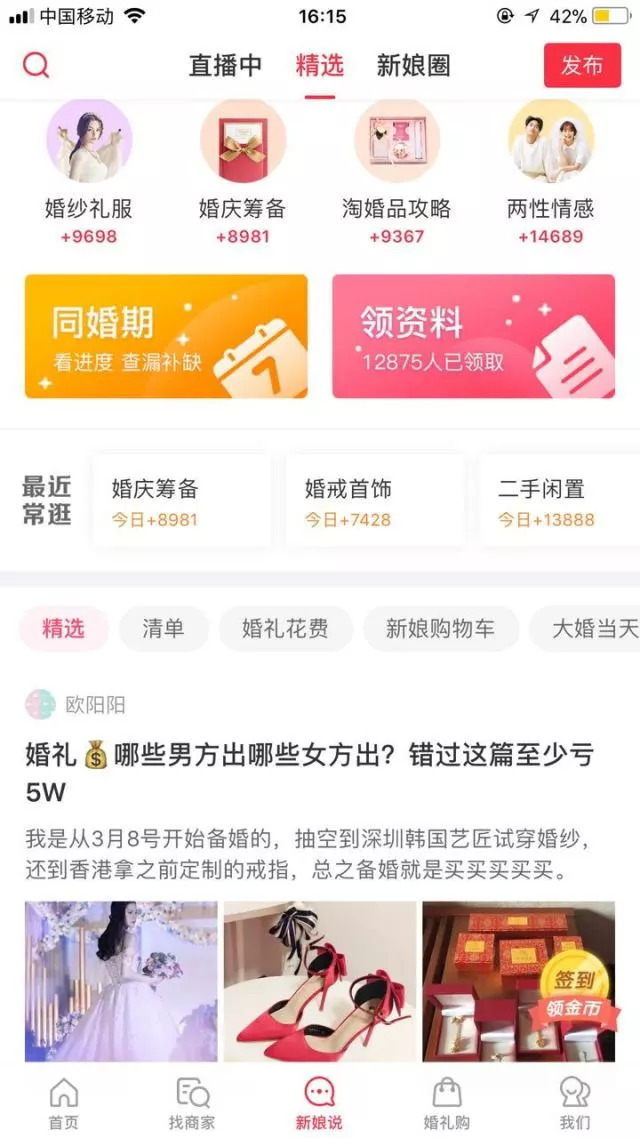
Task: Open the 淘婚品攻略 category
Action: (397, 172)
